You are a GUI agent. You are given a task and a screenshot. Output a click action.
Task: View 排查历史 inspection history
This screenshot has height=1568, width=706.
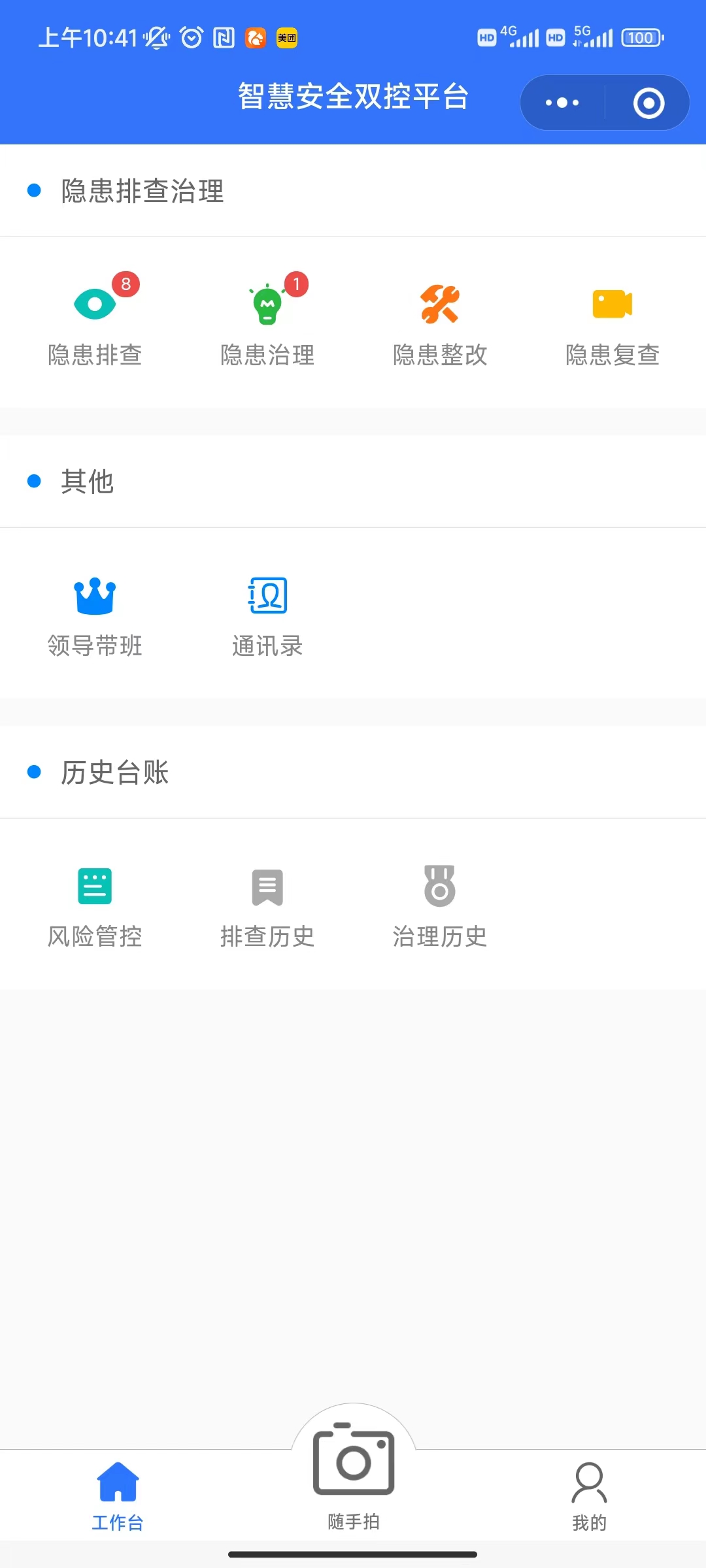267,905
